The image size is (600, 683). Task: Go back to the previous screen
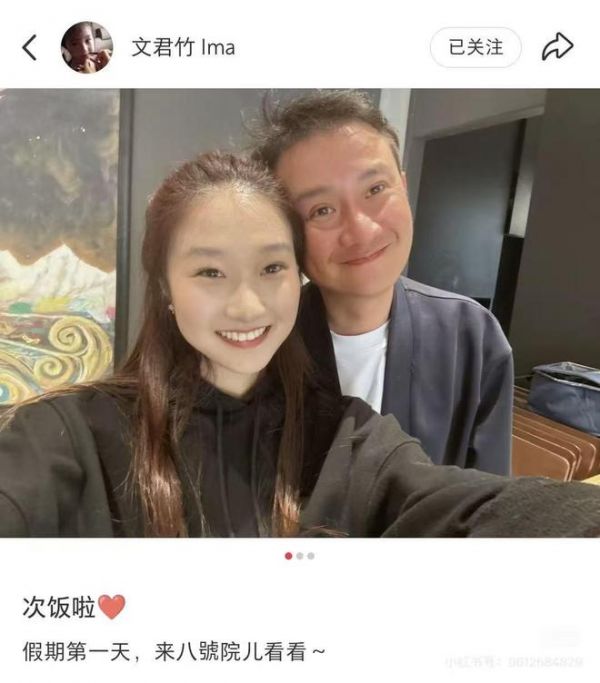(29, 47)
